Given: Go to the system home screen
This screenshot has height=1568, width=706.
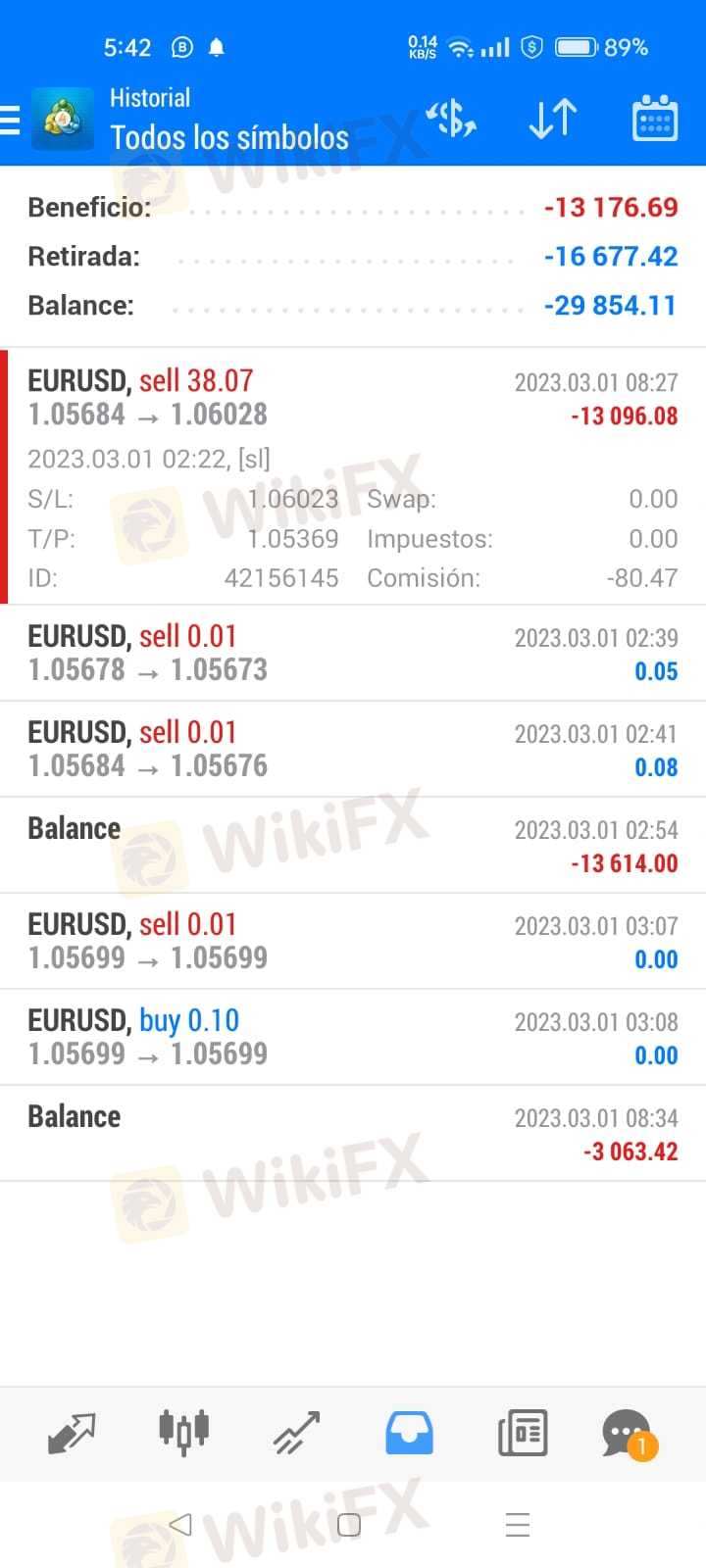Looking at the screenshot, I should (349, 1525).
